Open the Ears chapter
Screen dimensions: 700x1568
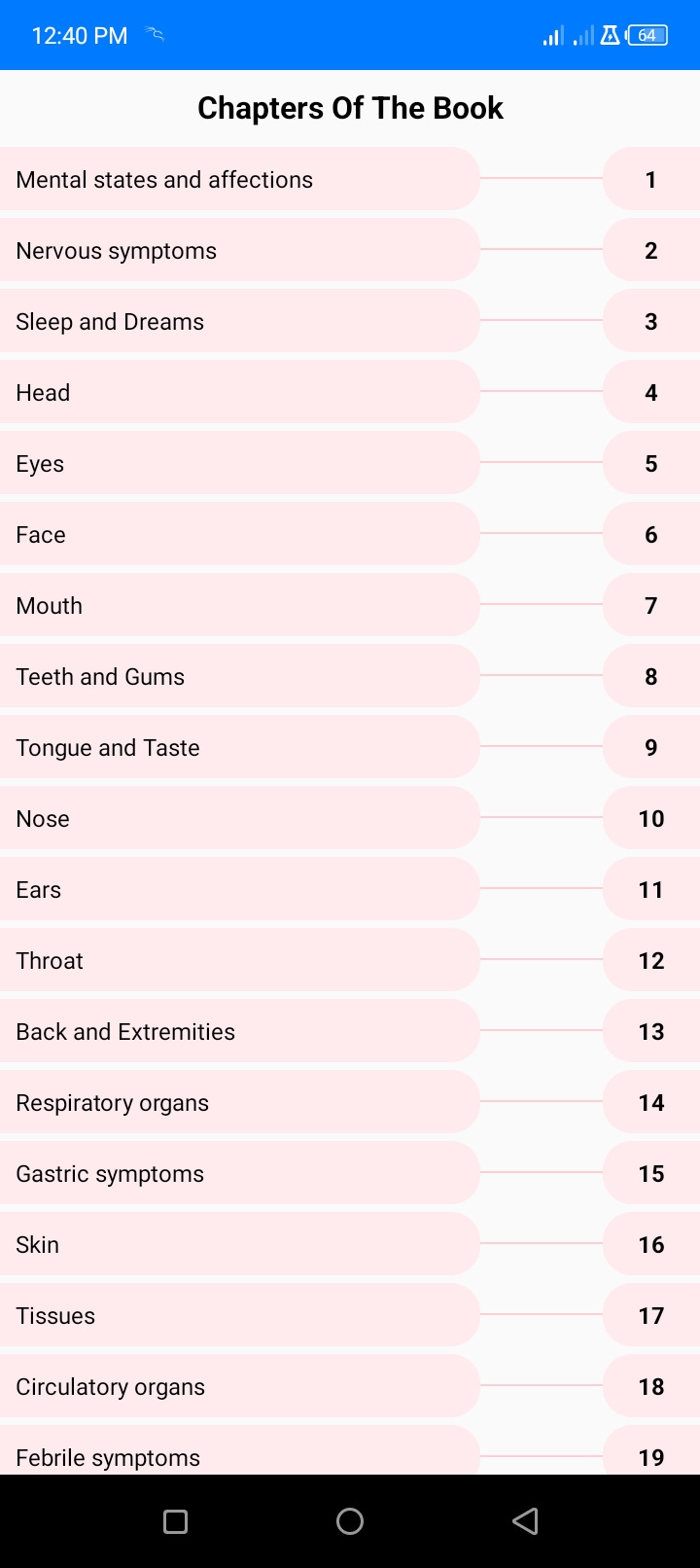(238, 889)
